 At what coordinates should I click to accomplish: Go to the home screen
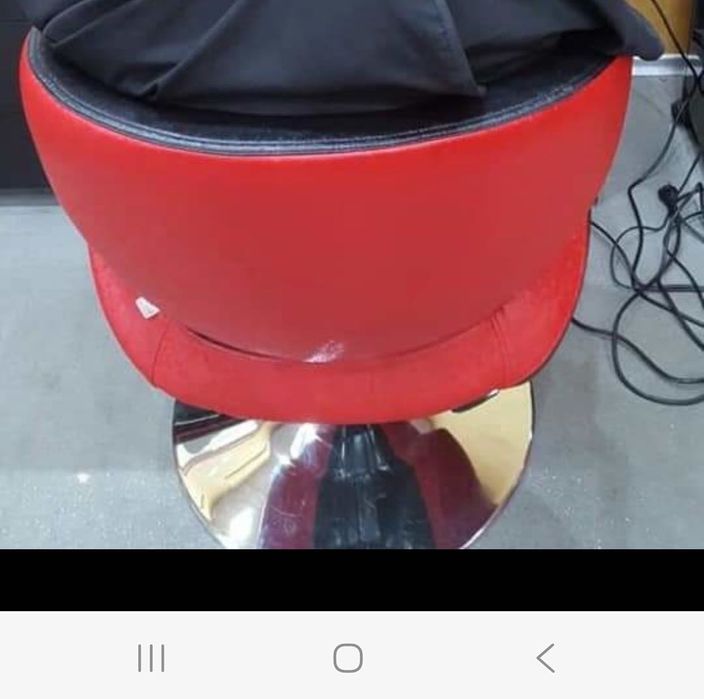pos(348,658)
